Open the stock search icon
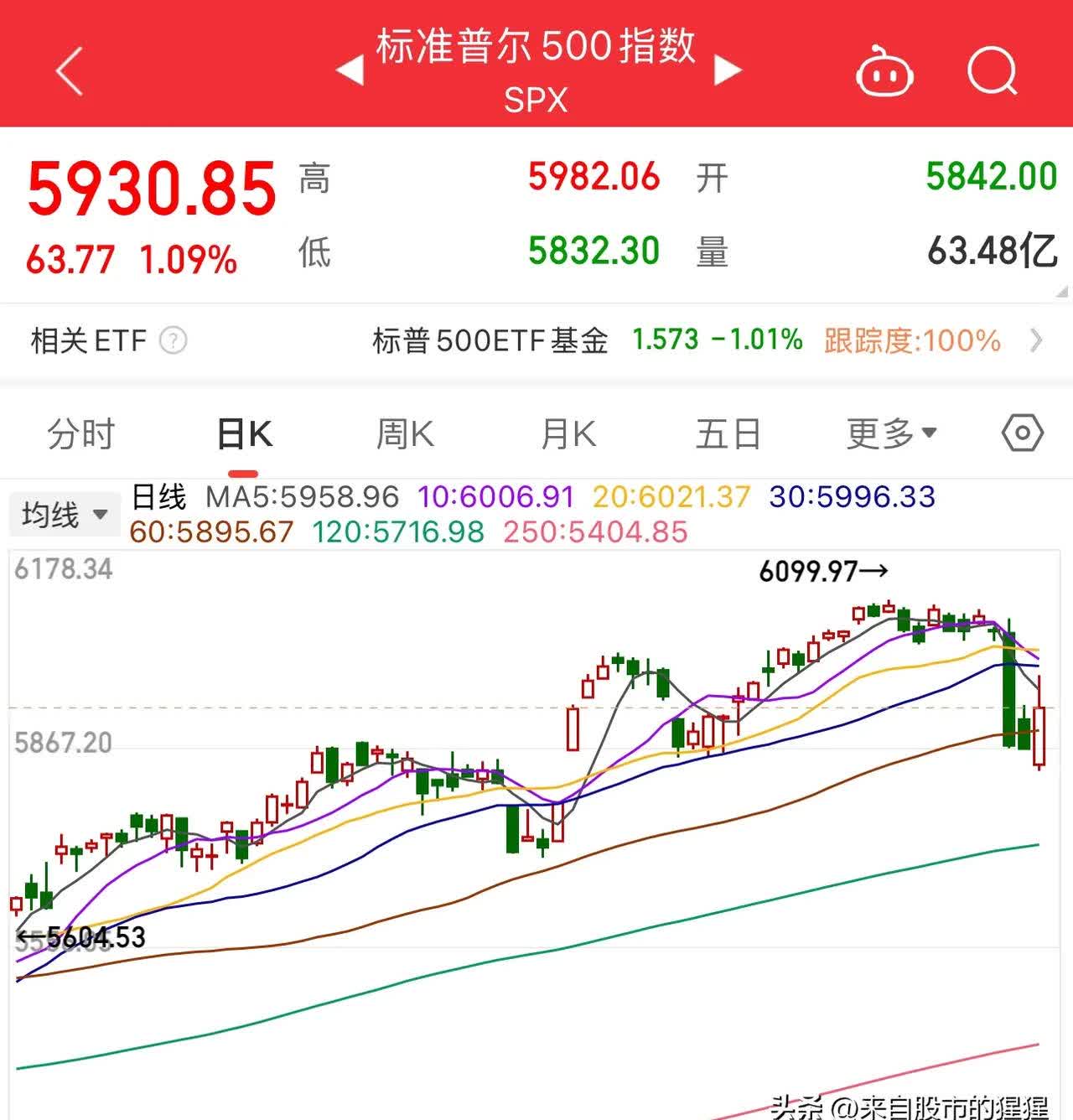Image resolution: width=1073 pixels, height=1120 pixels. click(992, 72)
